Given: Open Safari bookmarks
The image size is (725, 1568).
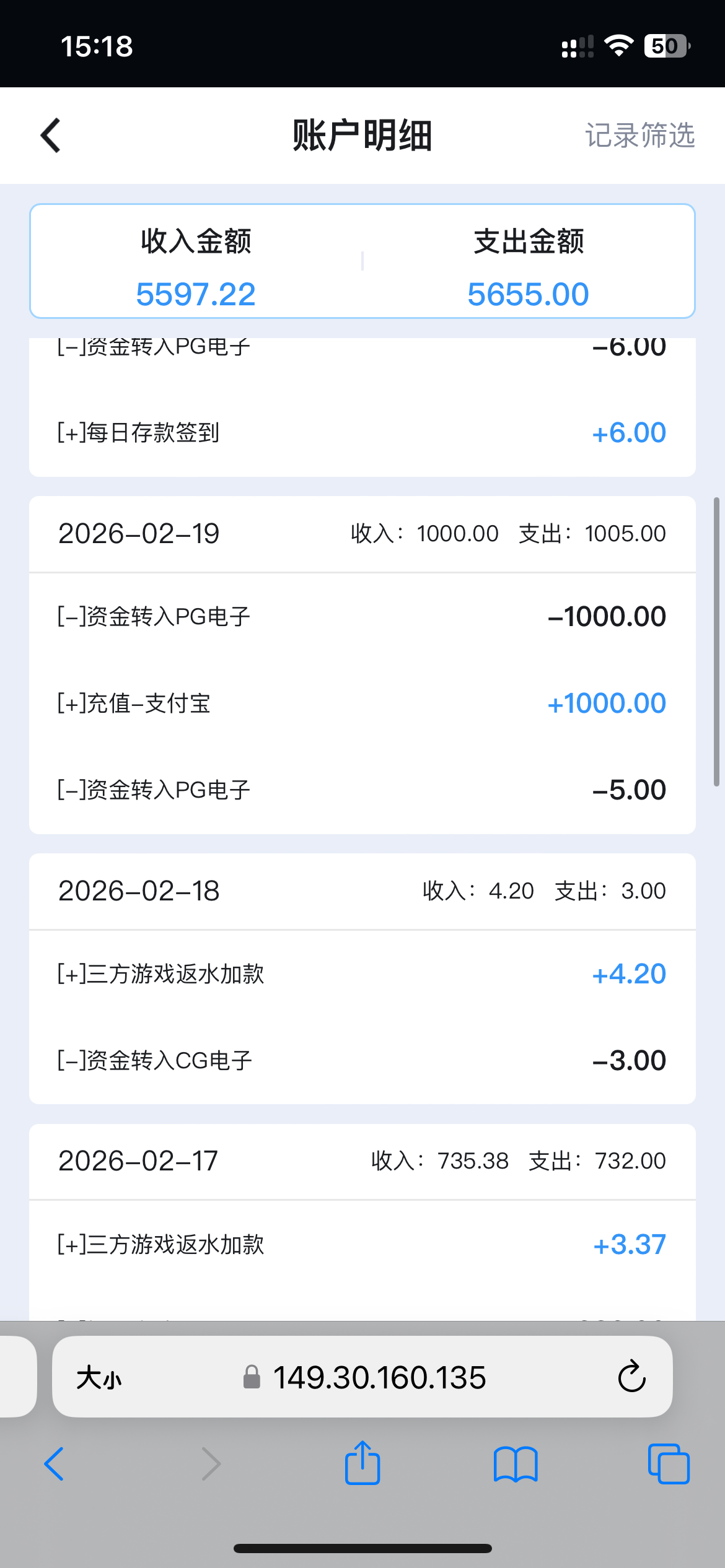Looking at the screenshot, I should pos(515,1464).
